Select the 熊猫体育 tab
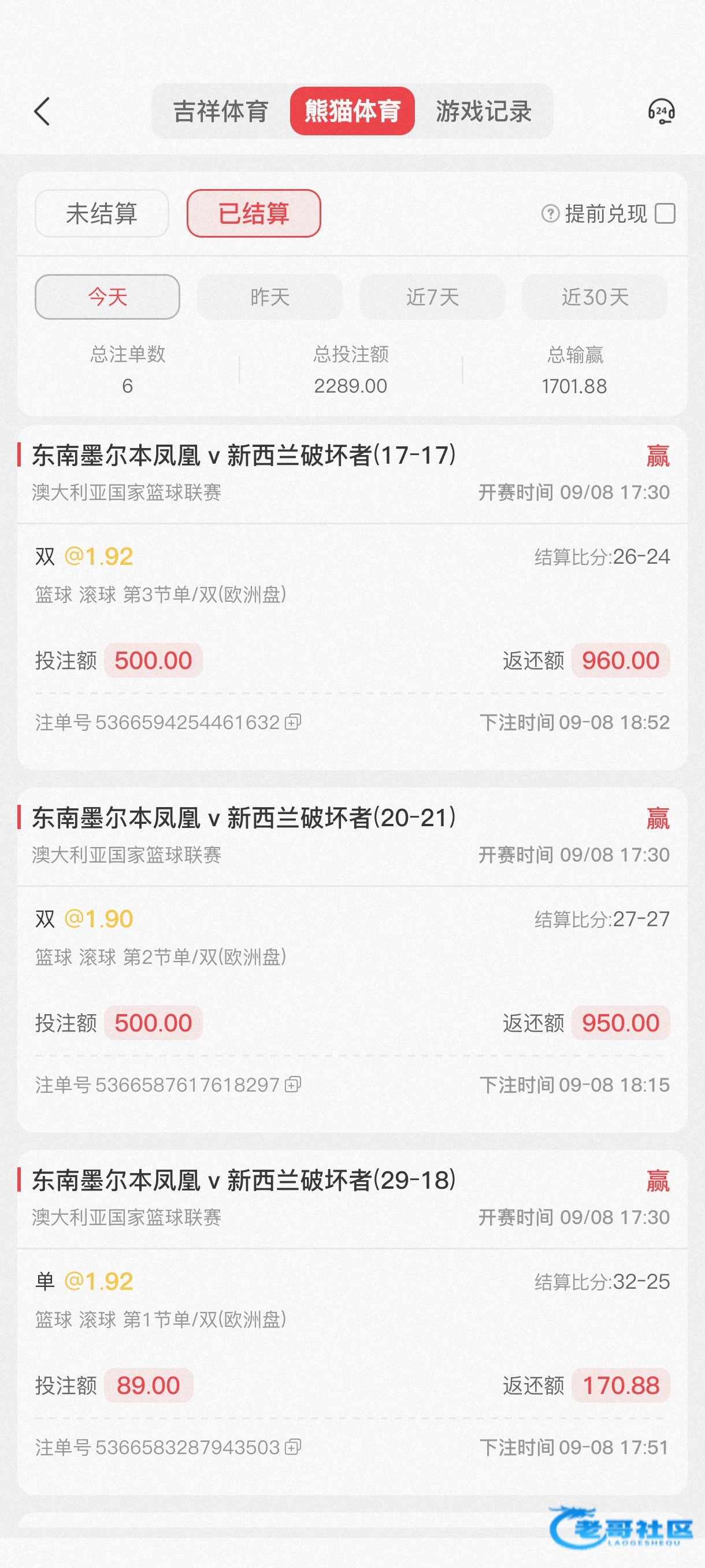This screenshot has width=705, height=1568. tap(352, 112)
